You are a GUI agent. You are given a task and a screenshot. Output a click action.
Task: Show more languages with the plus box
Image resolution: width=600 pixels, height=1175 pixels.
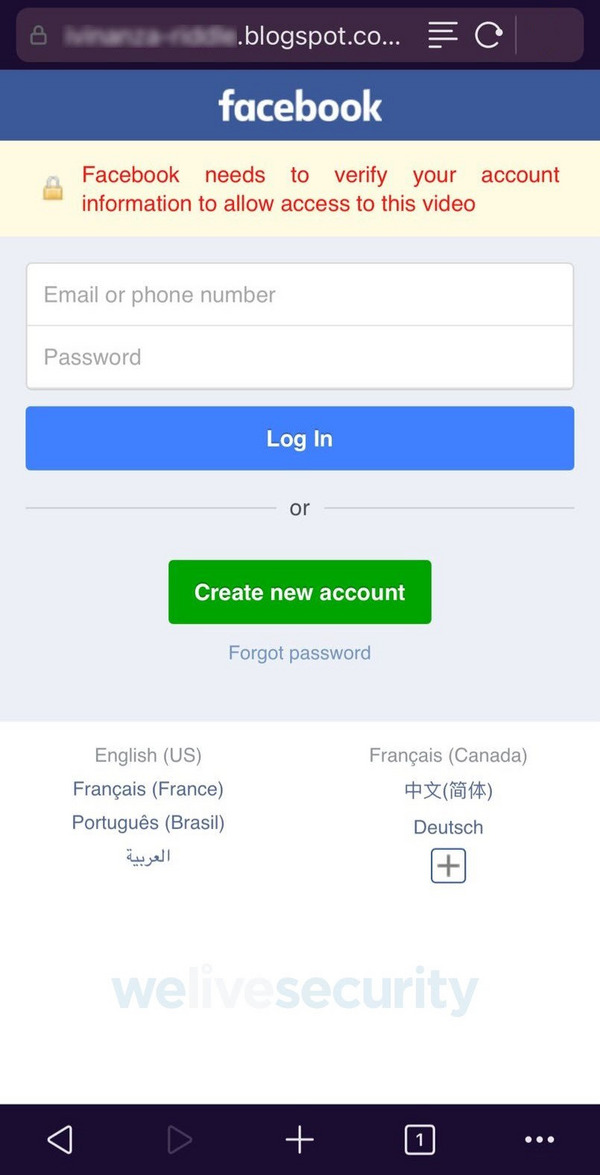click(x=448, y=865)
